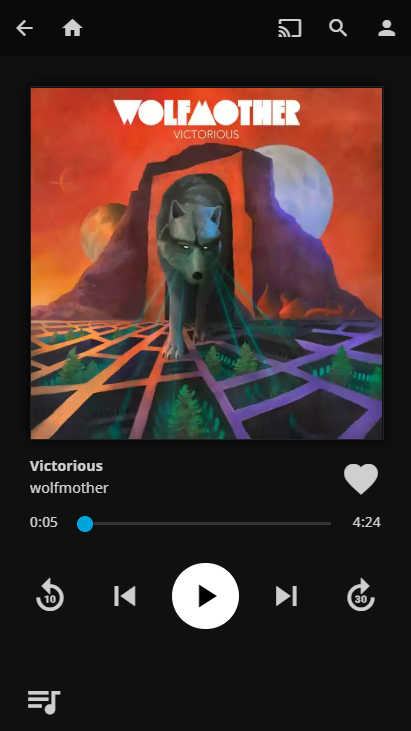
Task: Skip to the previous track
Action: (125, 596)
